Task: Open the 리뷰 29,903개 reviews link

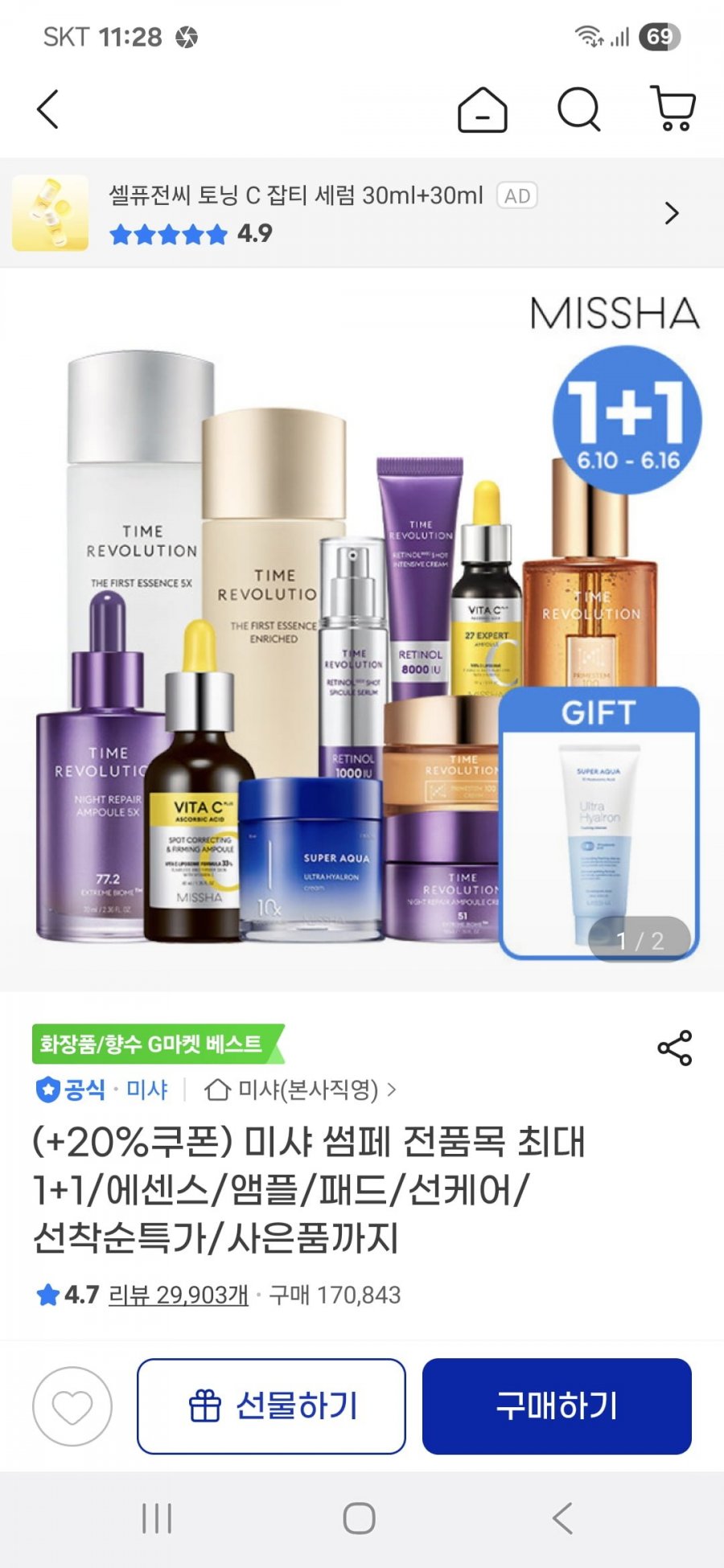Action: point(178,1295)
